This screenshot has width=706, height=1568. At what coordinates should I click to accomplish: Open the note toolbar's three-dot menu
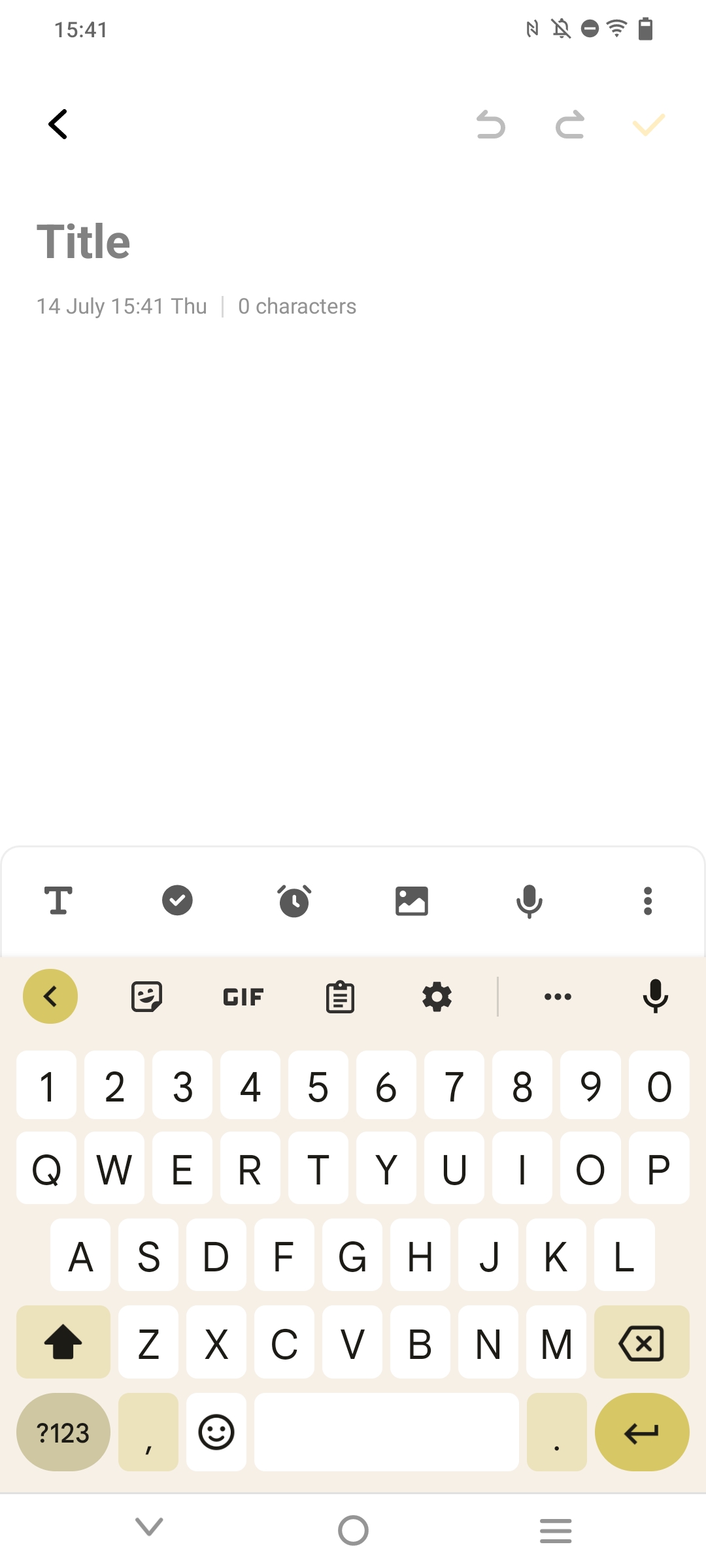coord(648,901)
